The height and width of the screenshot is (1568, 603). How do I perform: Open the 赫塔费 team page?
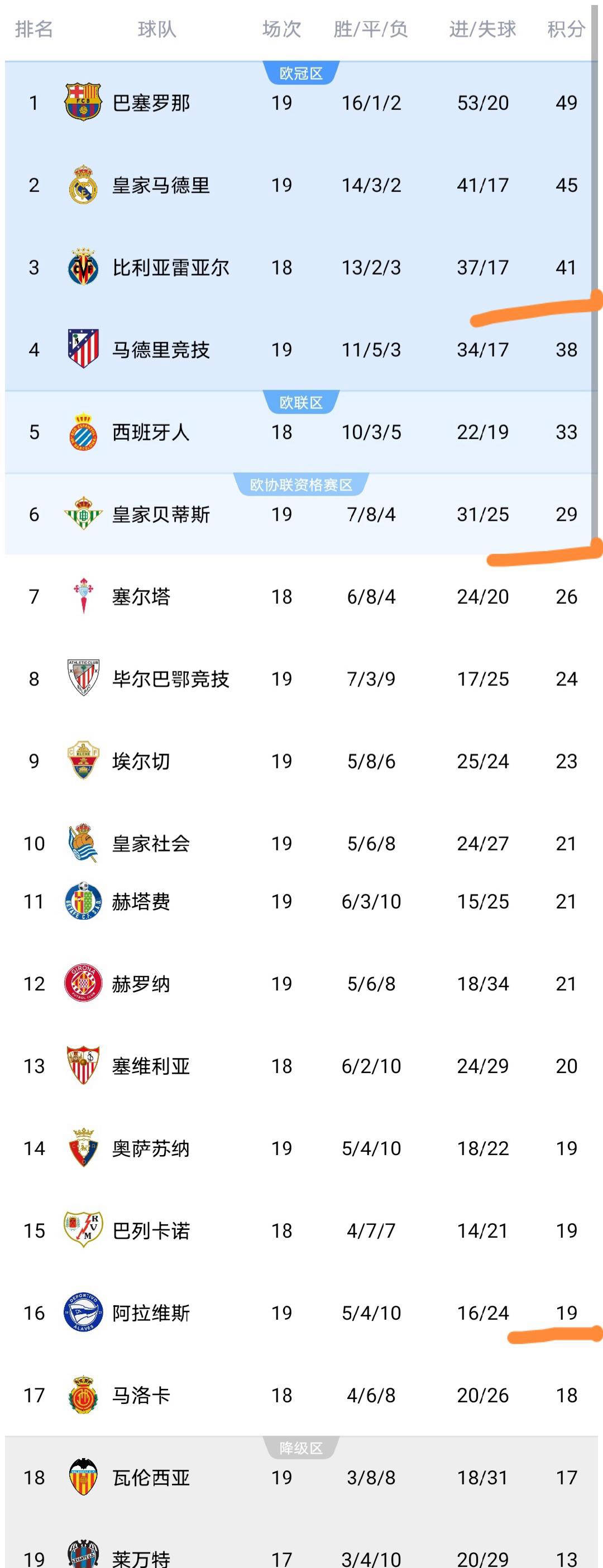(141, 902)
